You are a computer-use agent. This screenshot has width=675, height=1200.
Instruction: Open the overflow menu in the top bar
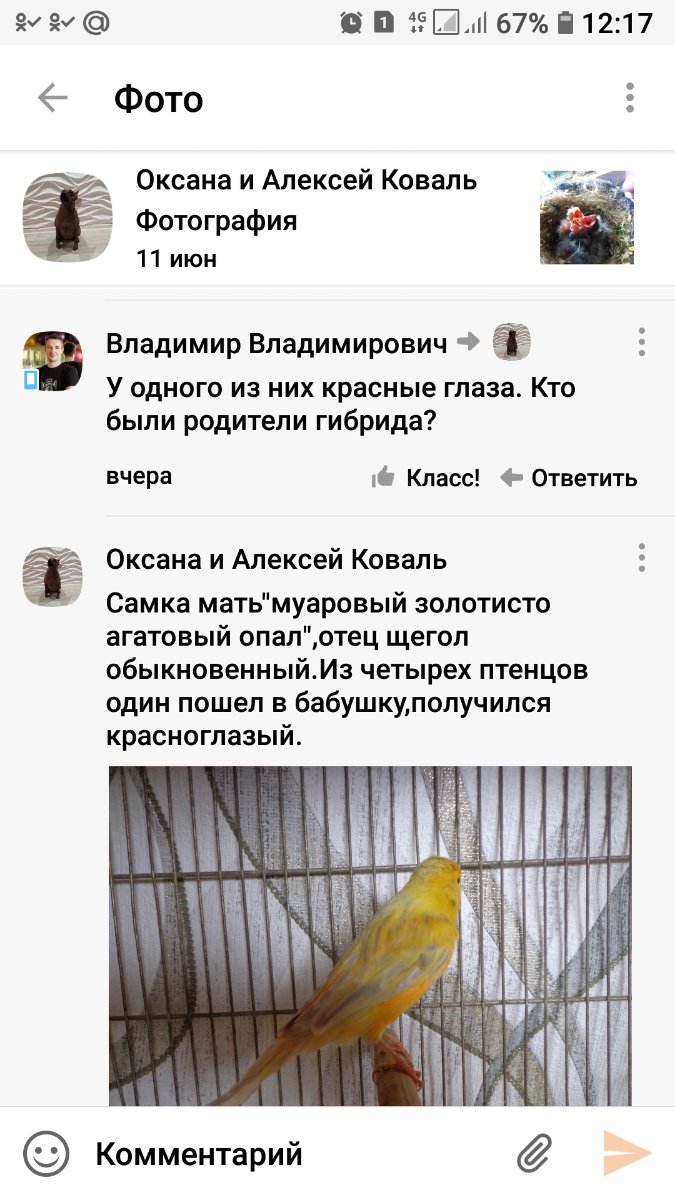pos(629,98)
